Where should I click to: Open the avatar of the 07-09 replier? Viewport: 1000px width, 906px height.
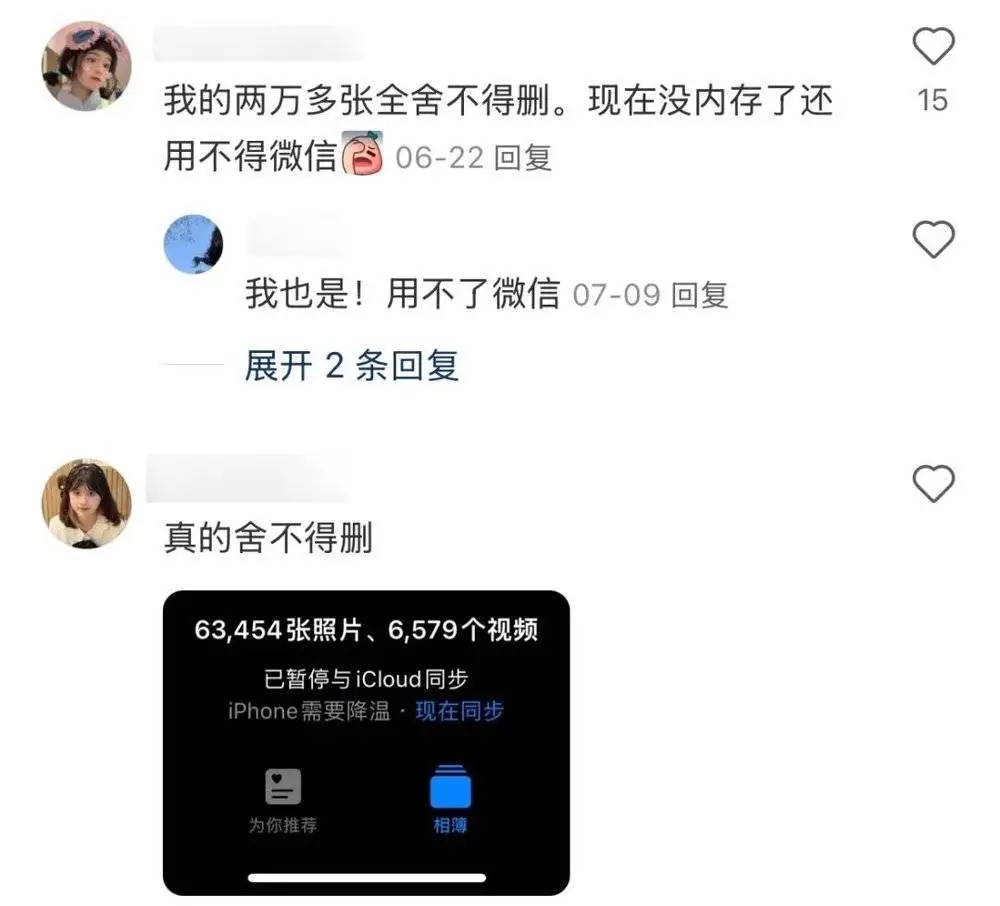click(193, 244)
